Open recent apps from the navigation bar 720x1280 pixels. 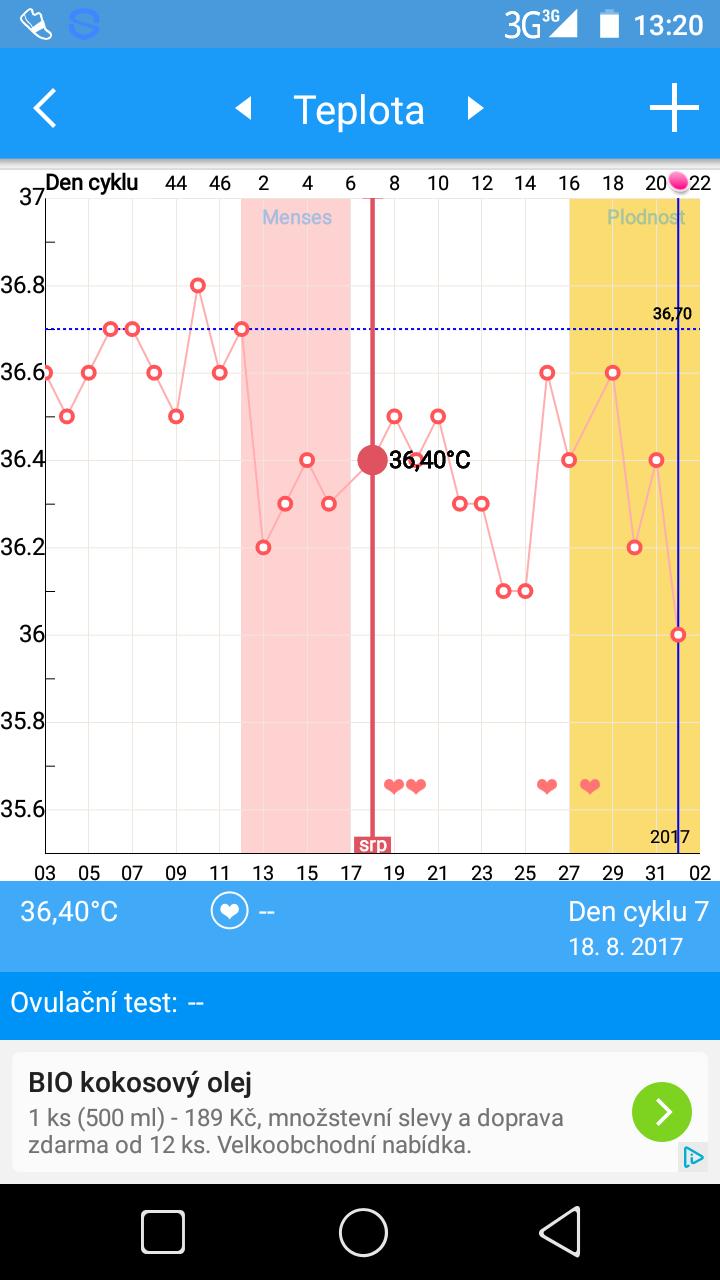(x=163, y=1231)
